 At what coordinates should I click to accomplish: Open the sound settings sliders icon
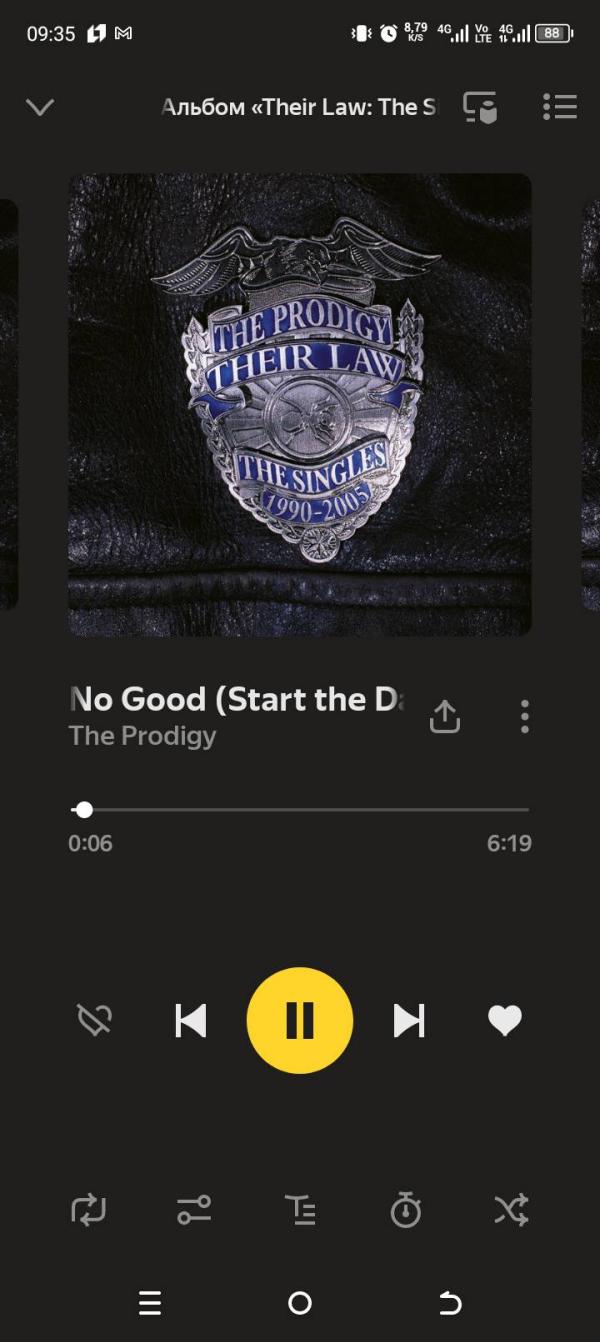click(x=194, y=1211)
